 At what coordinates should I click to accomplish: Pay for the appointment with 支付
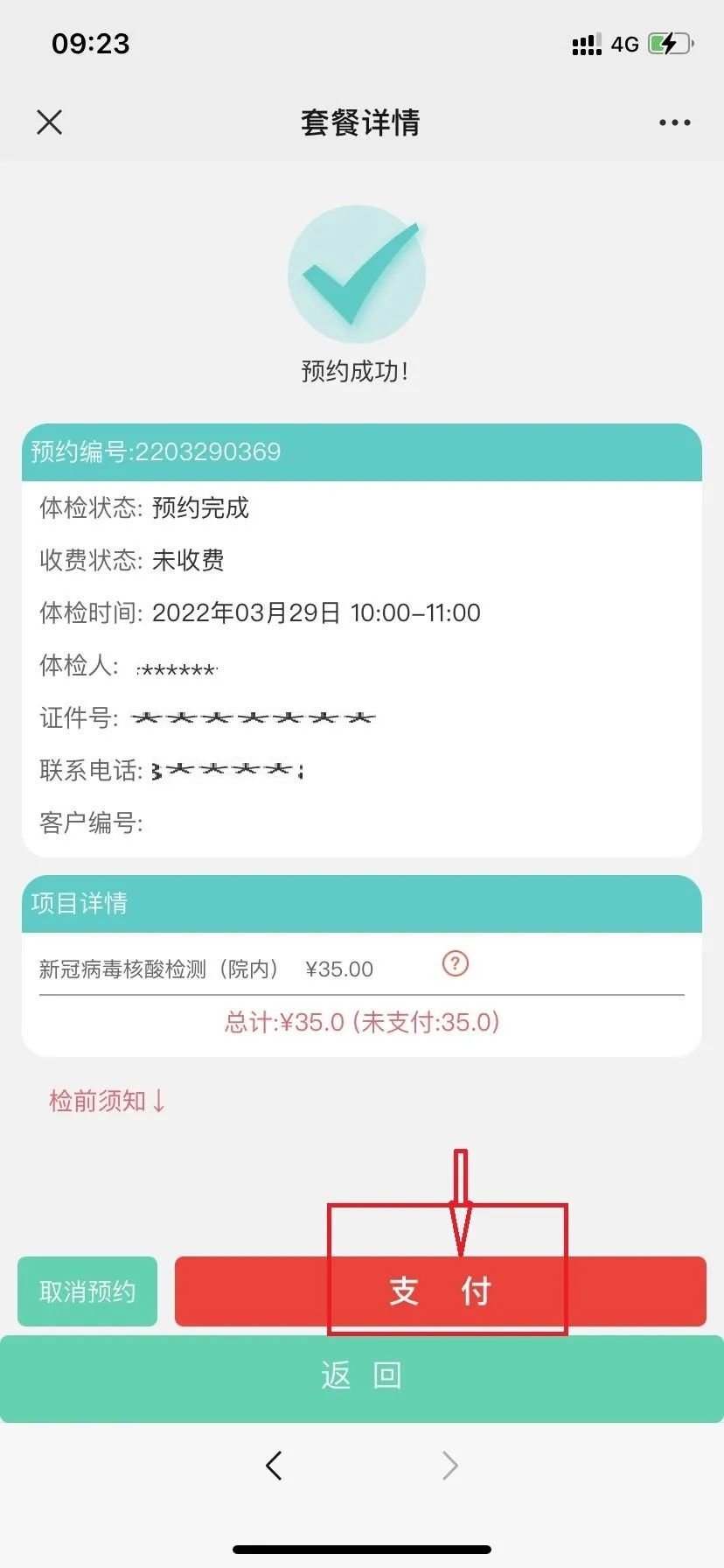[x=440, y=1291]
